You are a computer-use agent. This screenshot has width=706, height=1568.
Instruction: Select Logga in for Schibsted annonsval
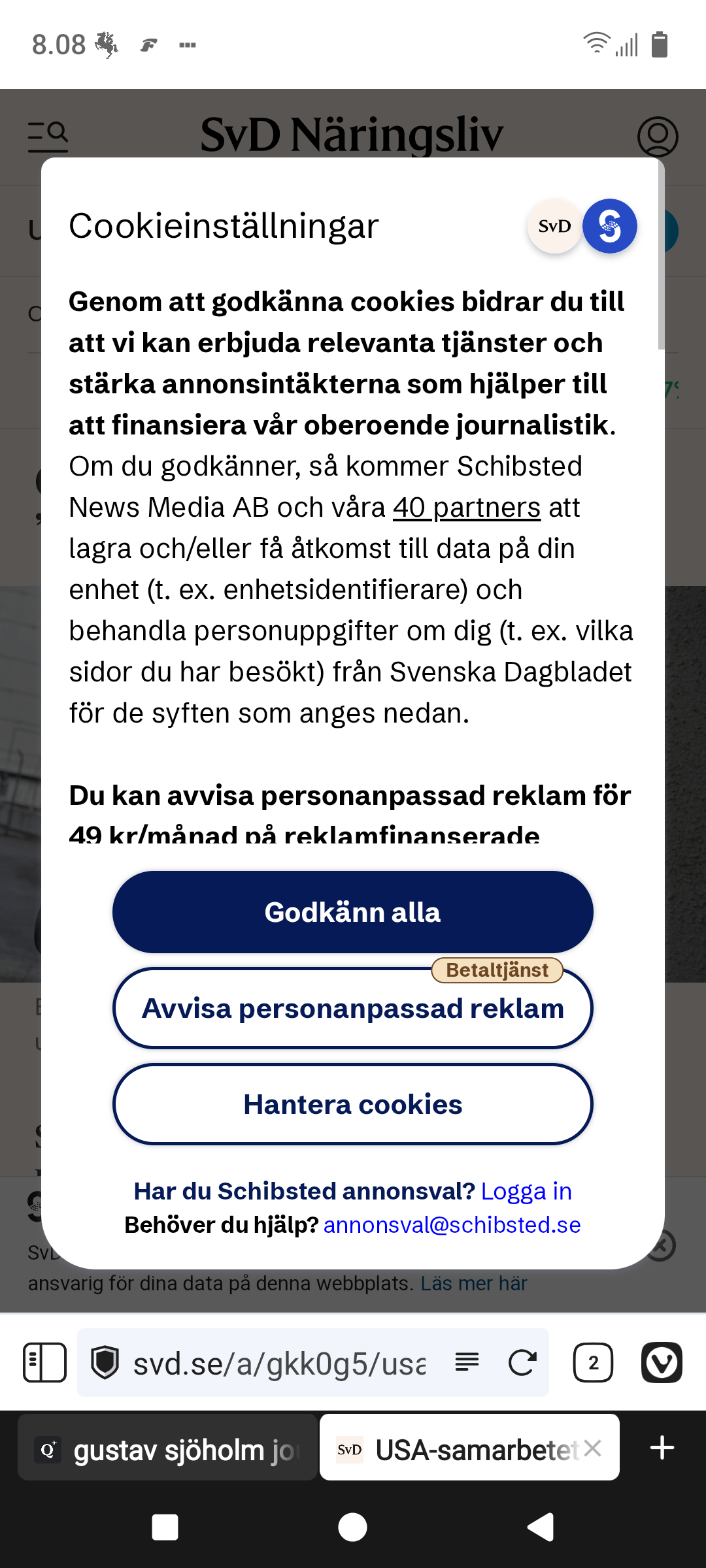coord(526,1192)
